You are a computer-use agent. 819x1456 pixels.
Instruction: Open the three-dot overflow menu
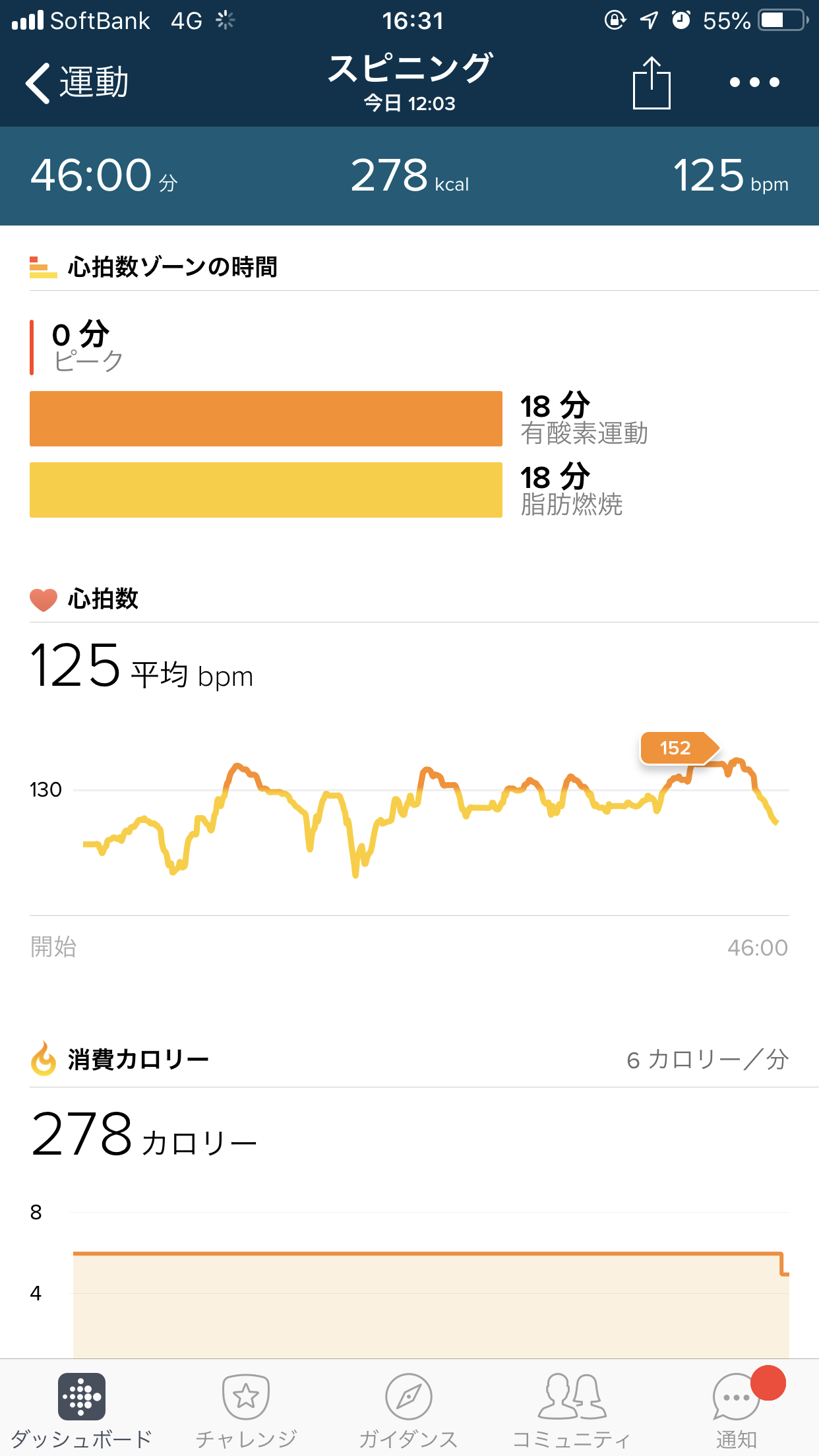point(754,83)
